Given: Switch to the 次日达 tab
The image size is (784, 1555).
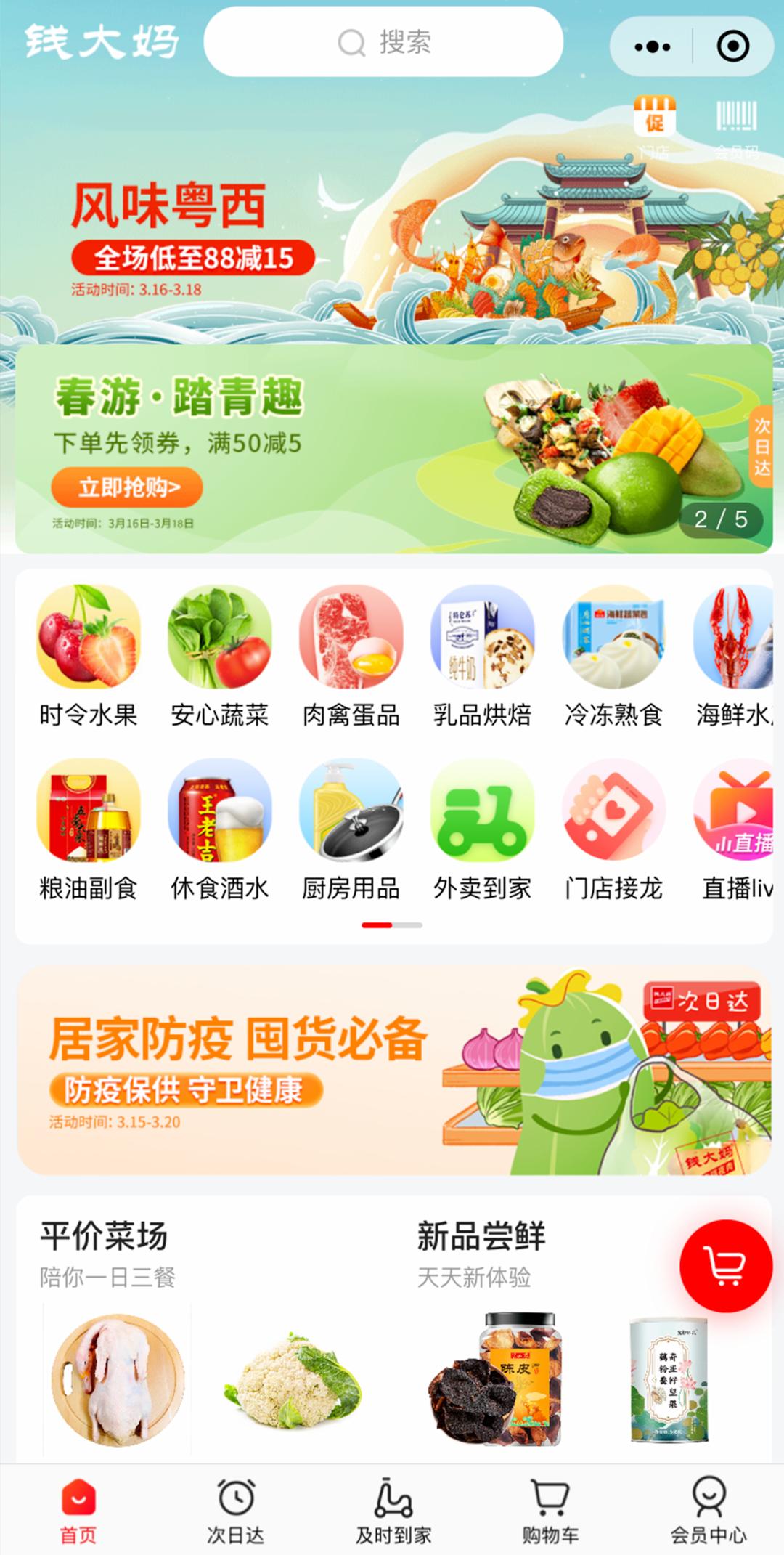Looking at the screenshot, I should (x=235, y=1511).
